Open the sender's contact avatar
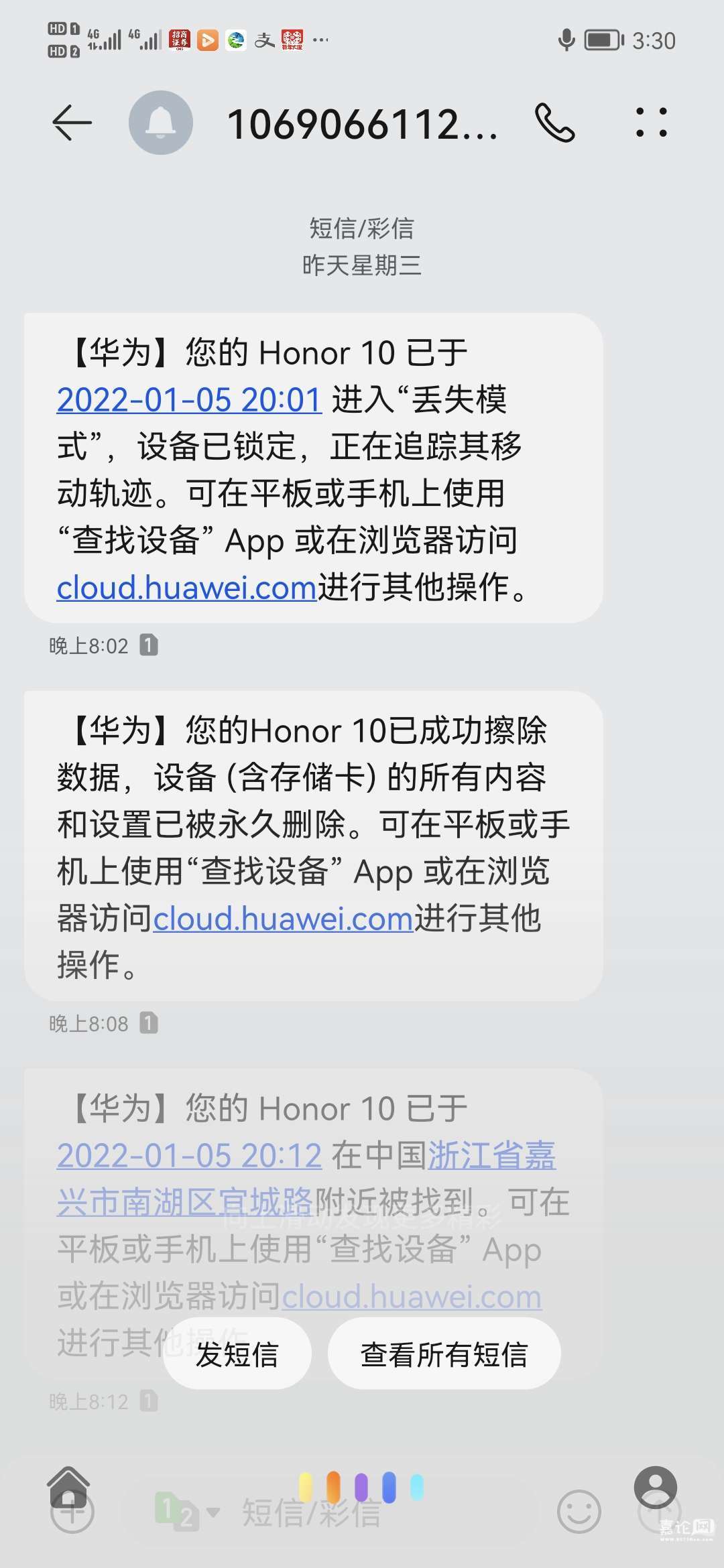The image size is (724, 1568). click(161, 123)
